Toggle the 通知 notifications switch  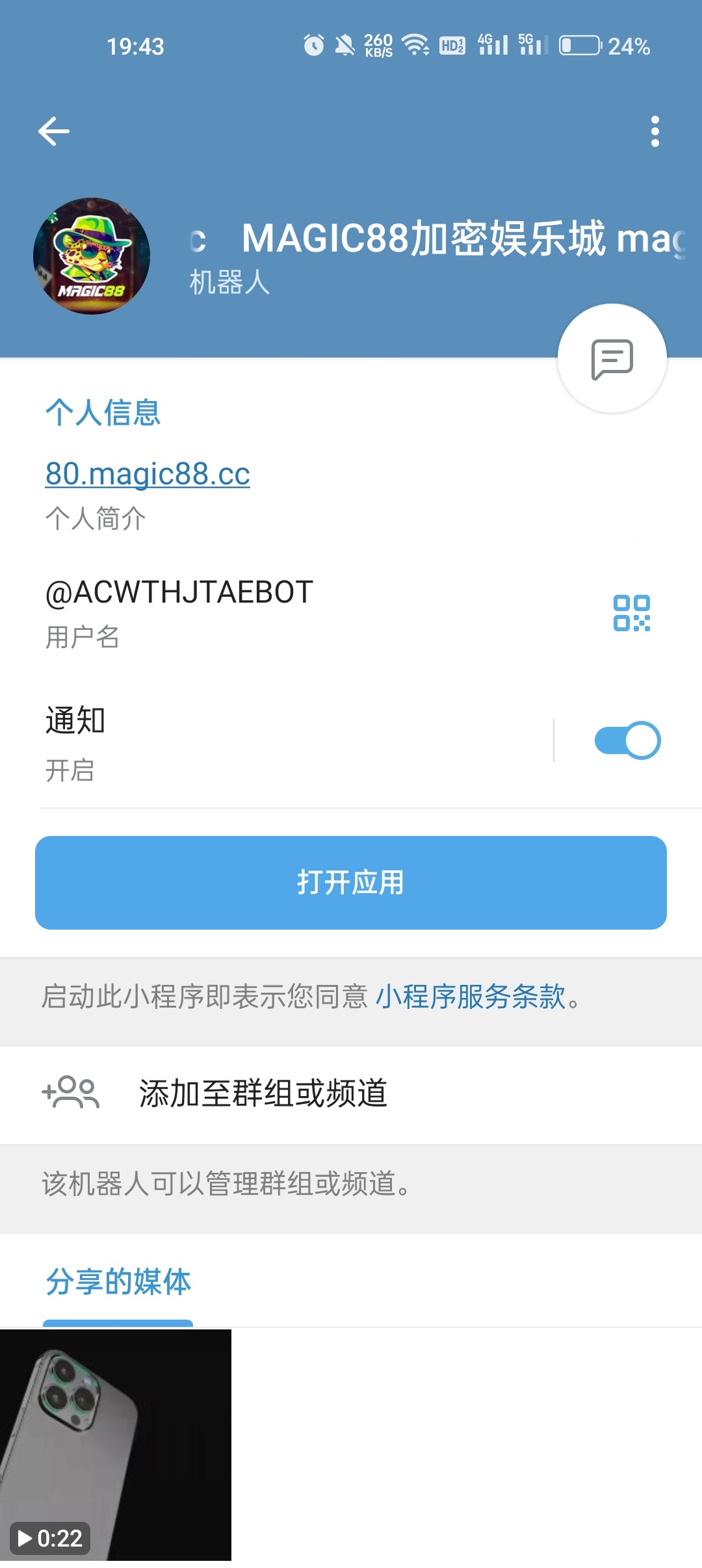pos(627,740)
